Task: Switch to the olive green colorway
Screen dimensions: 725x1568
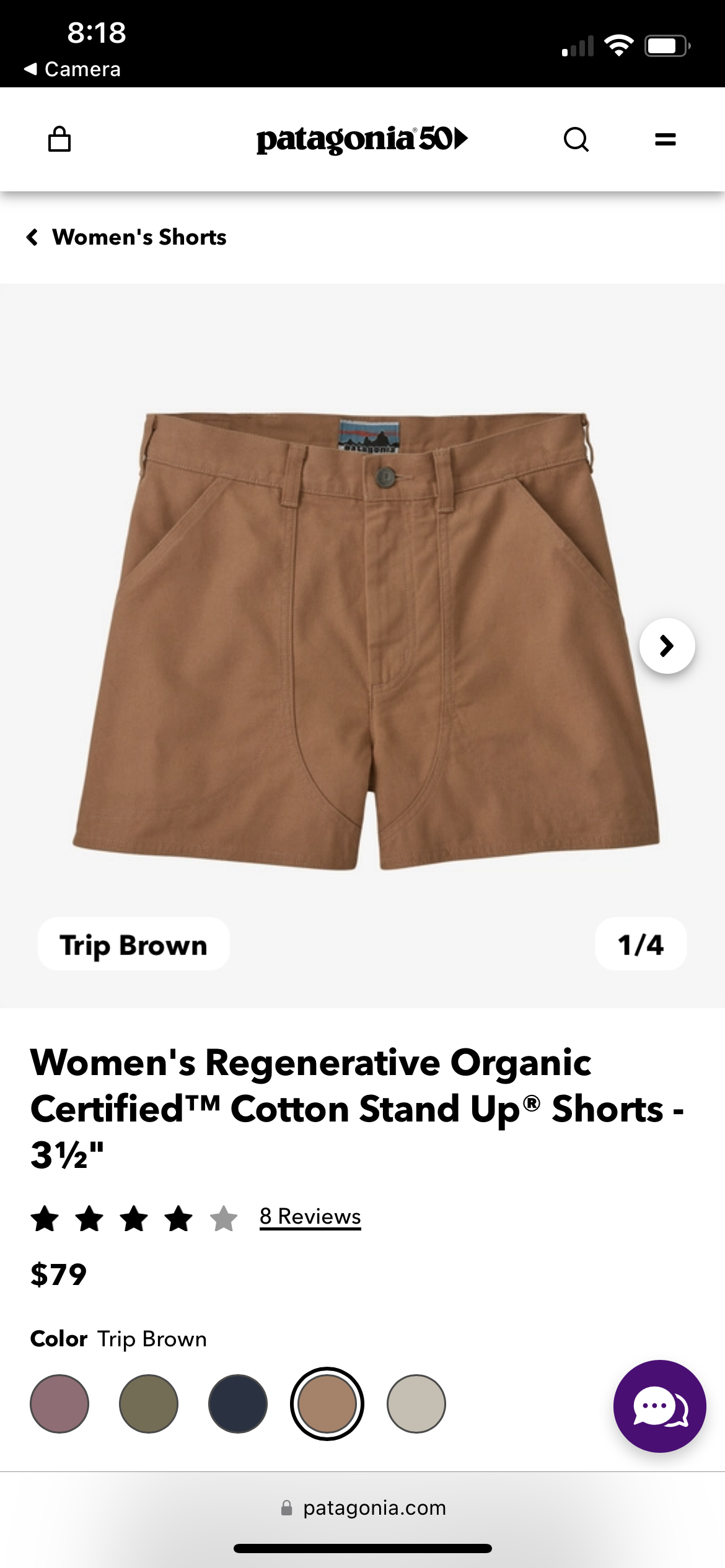Action: click(149, 1403)
